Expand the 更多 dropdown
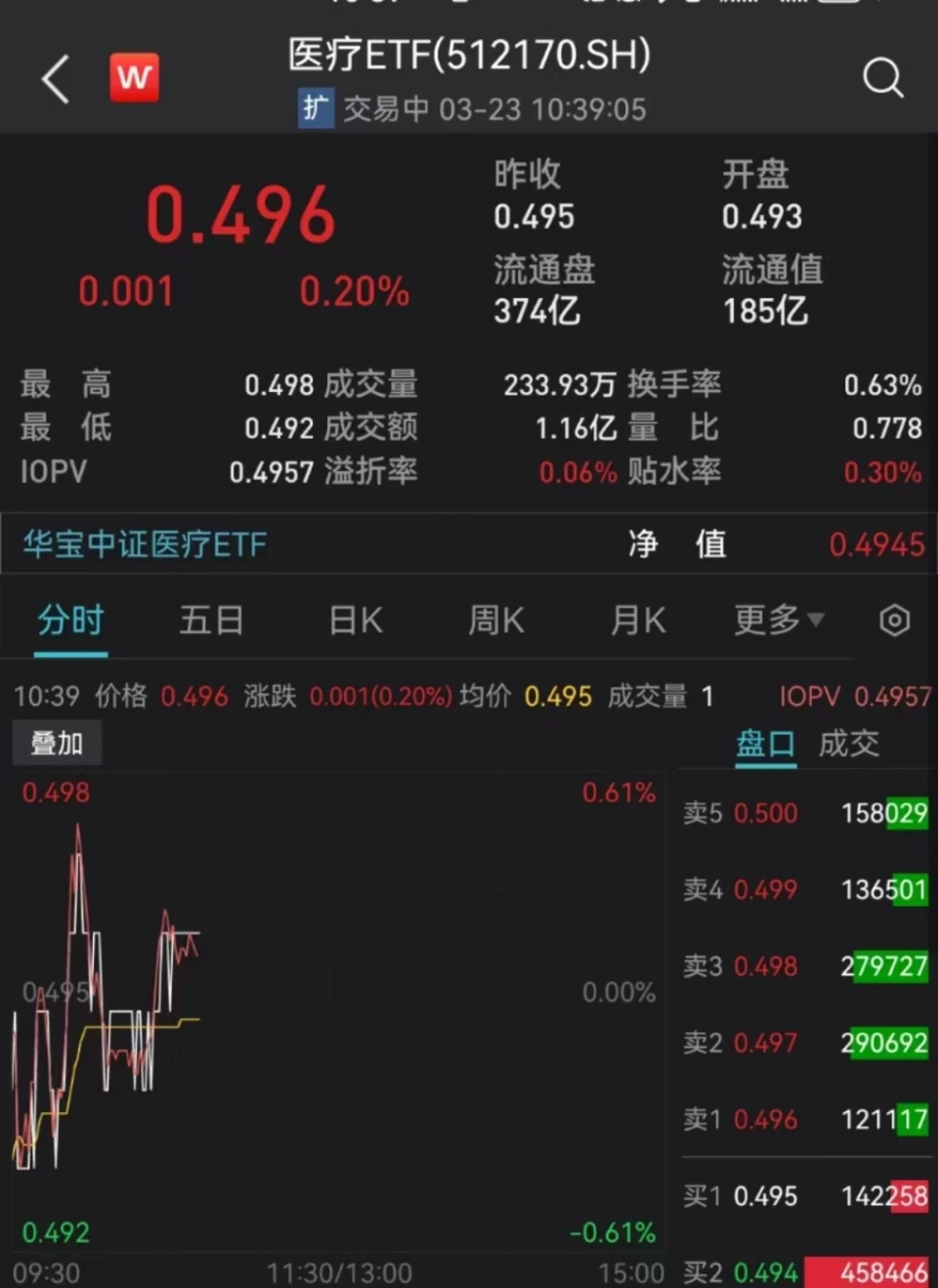938x1288 pixels. (779, 620)
